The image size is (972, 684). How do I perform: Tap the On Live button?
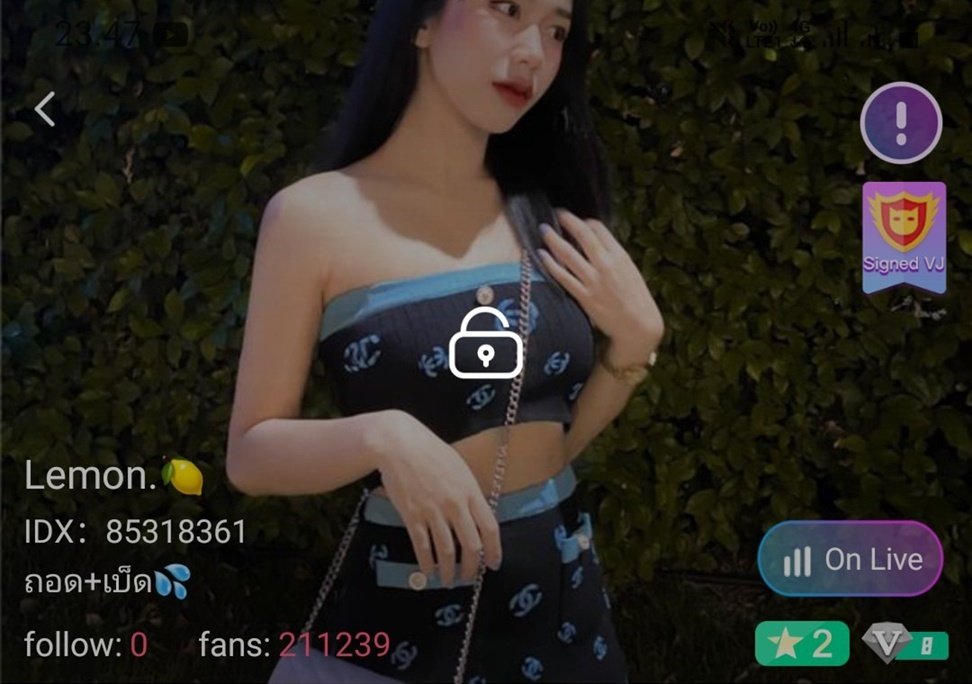850,559
